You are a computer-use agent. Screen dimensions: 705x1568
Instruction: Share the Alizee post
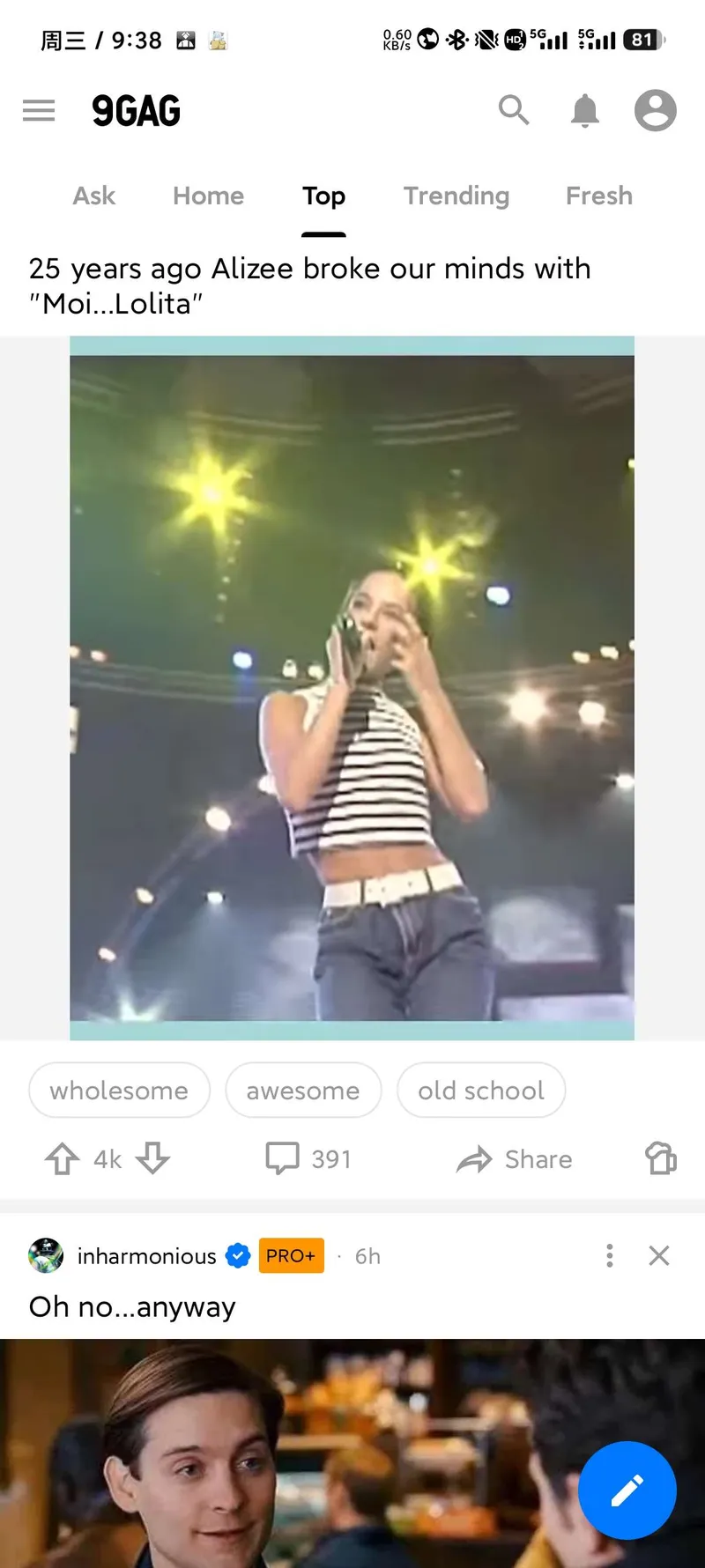coord(515,1159)
